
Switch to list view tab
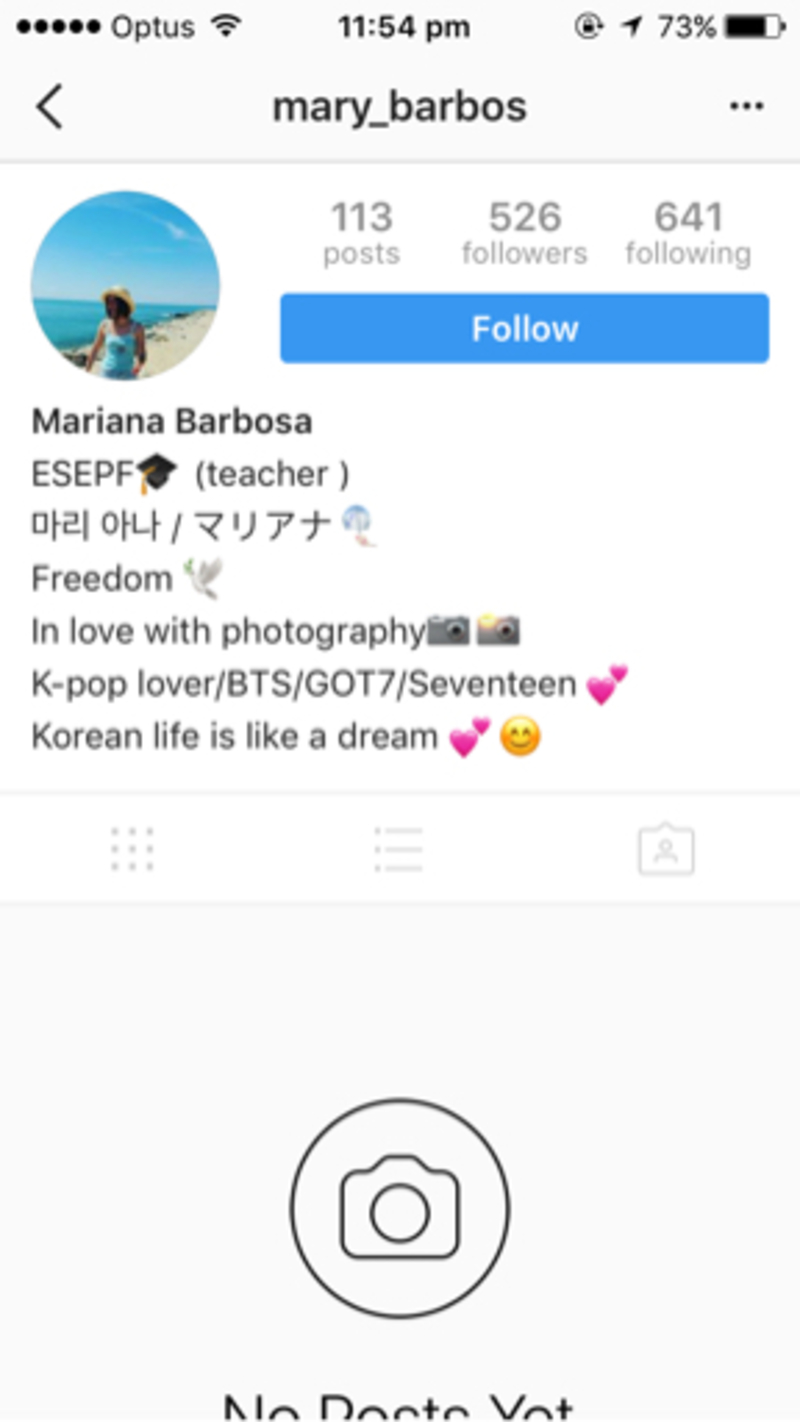pos(399,850)
